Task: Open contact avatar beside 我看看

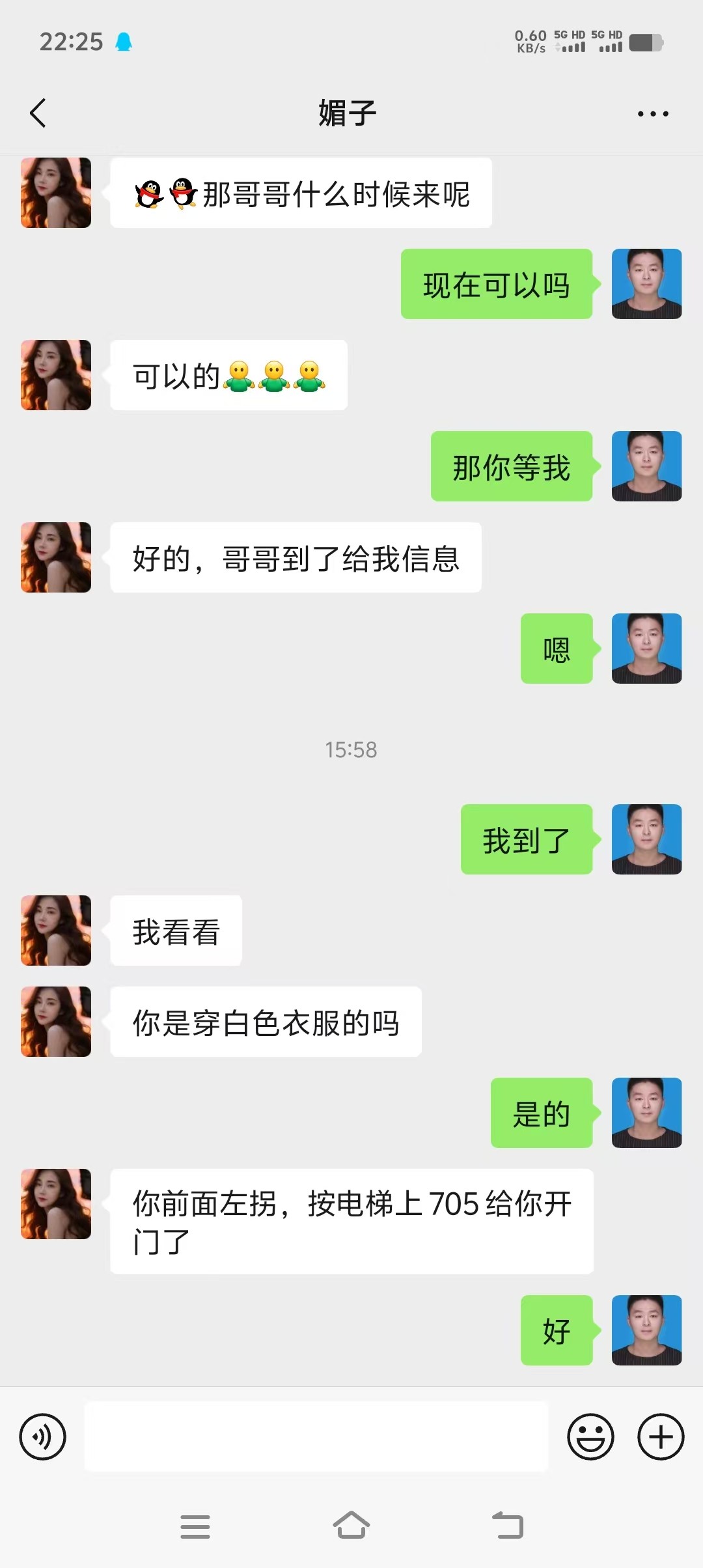Action: (x=56, y=931)
